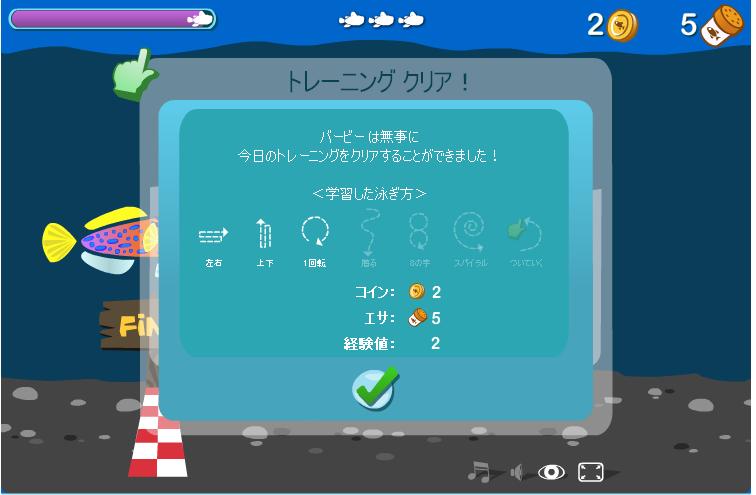Confirm the training clear dialog with checkmark
The width and height of the screenshot is (756, 495).
[x=374, y=387]
